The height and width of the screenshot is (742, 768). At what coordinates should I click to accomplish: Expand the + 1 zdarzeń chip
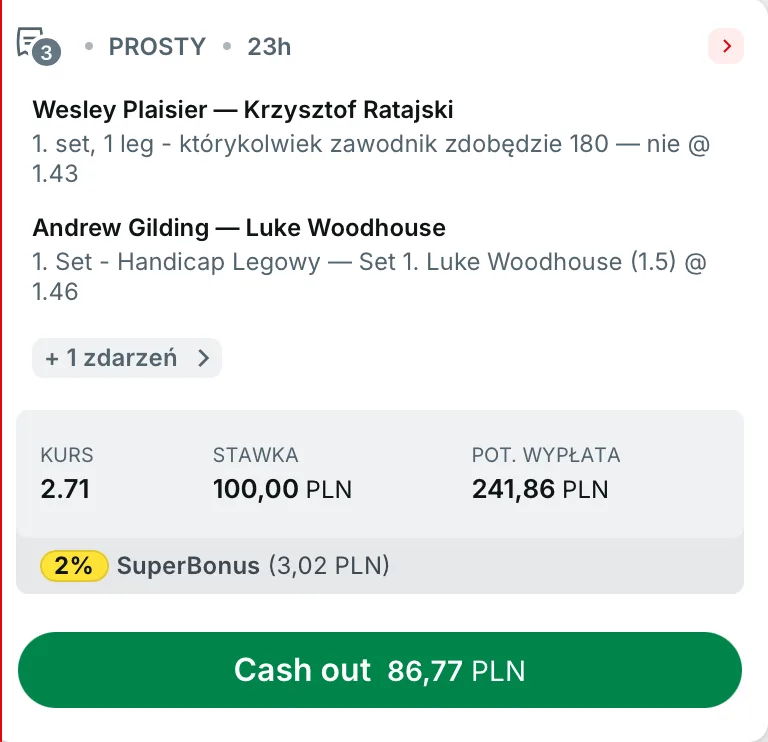tap(127, 358)
